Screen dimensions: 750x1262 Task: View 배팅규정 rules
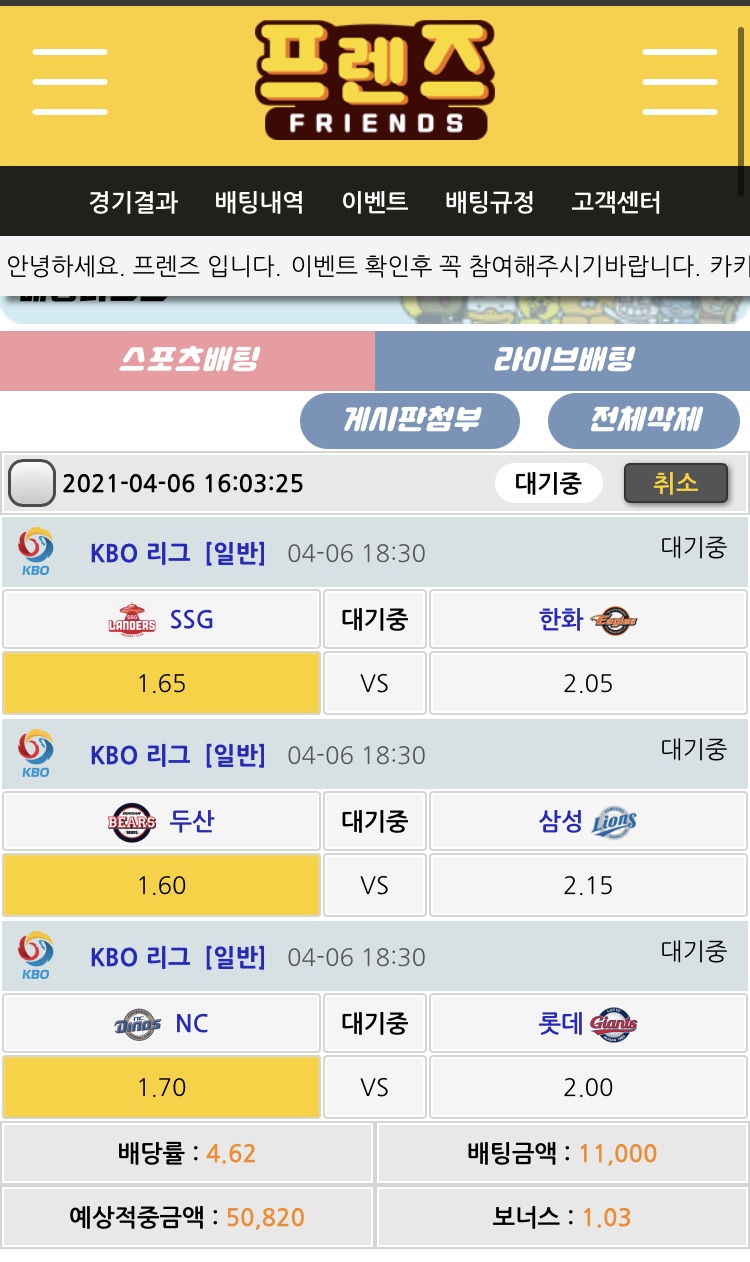coord(490,202)
